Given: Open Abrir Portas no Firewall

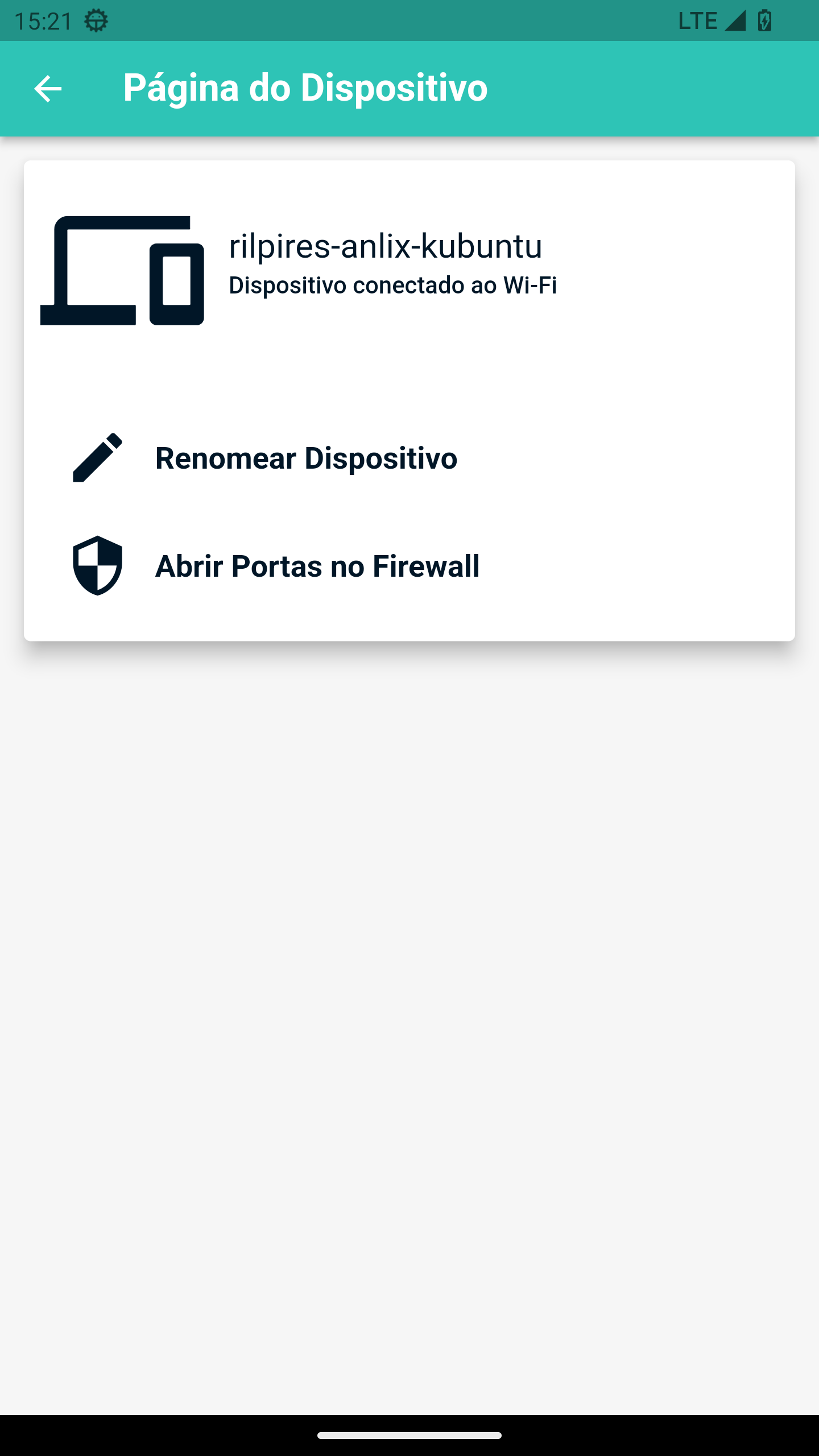Looking at the screenshot, I should pyautogui.click(x=409, y=566).
